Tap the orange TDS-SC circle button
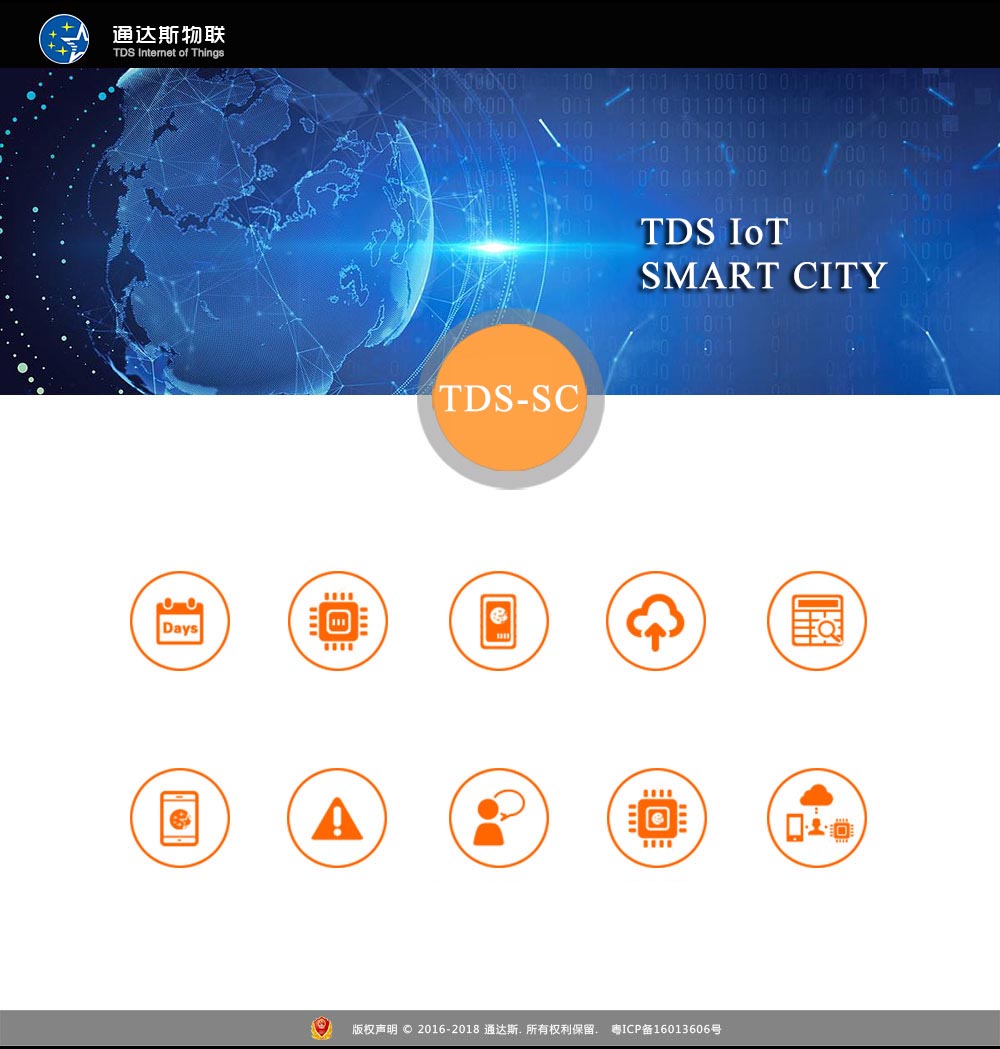Image resolution: width=1000 pixels, height=1049 pixels. click(510, 398)
